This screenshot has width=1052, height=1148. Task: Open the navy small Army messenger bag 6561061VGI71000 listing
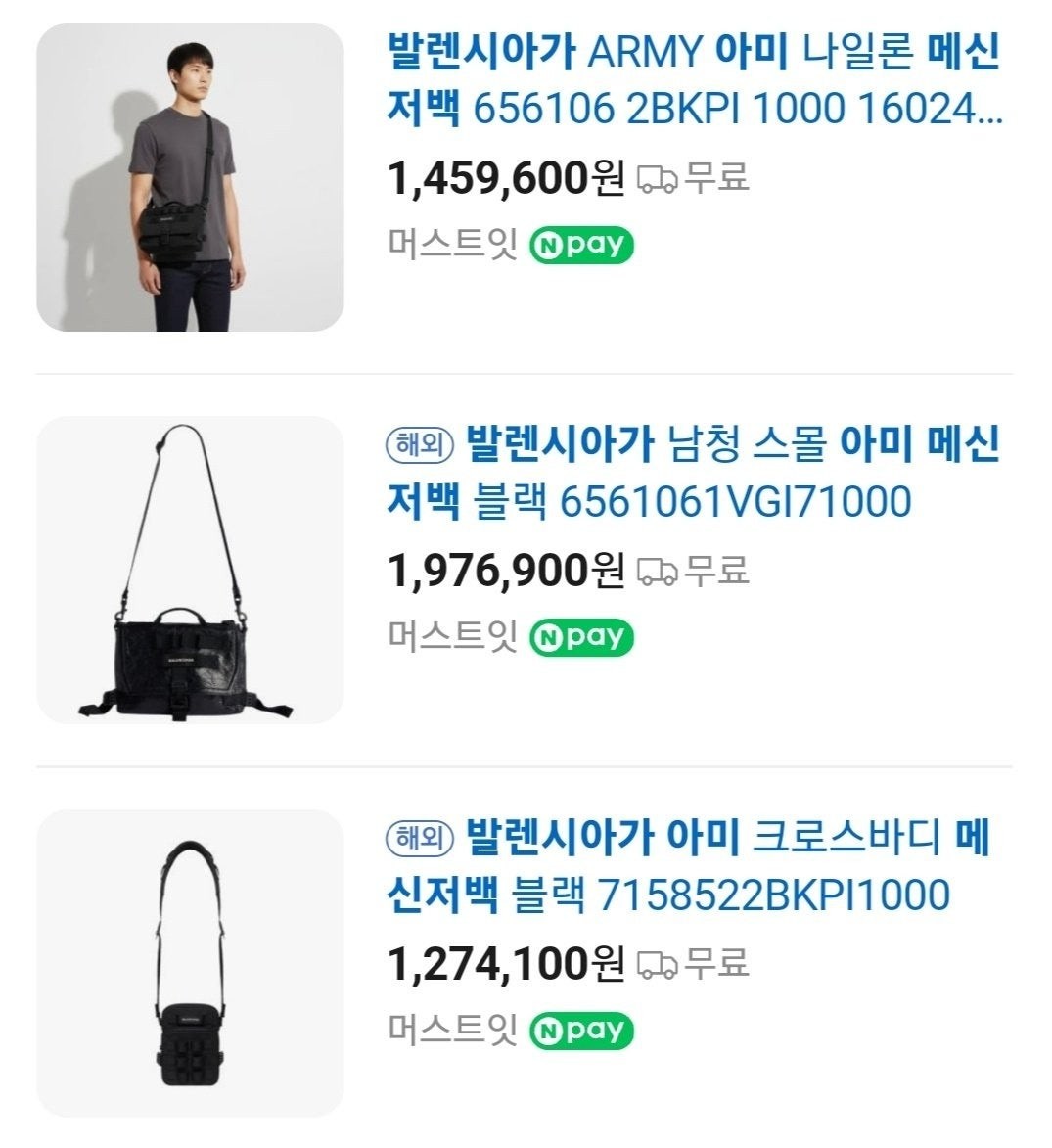(x=694, y=473)
